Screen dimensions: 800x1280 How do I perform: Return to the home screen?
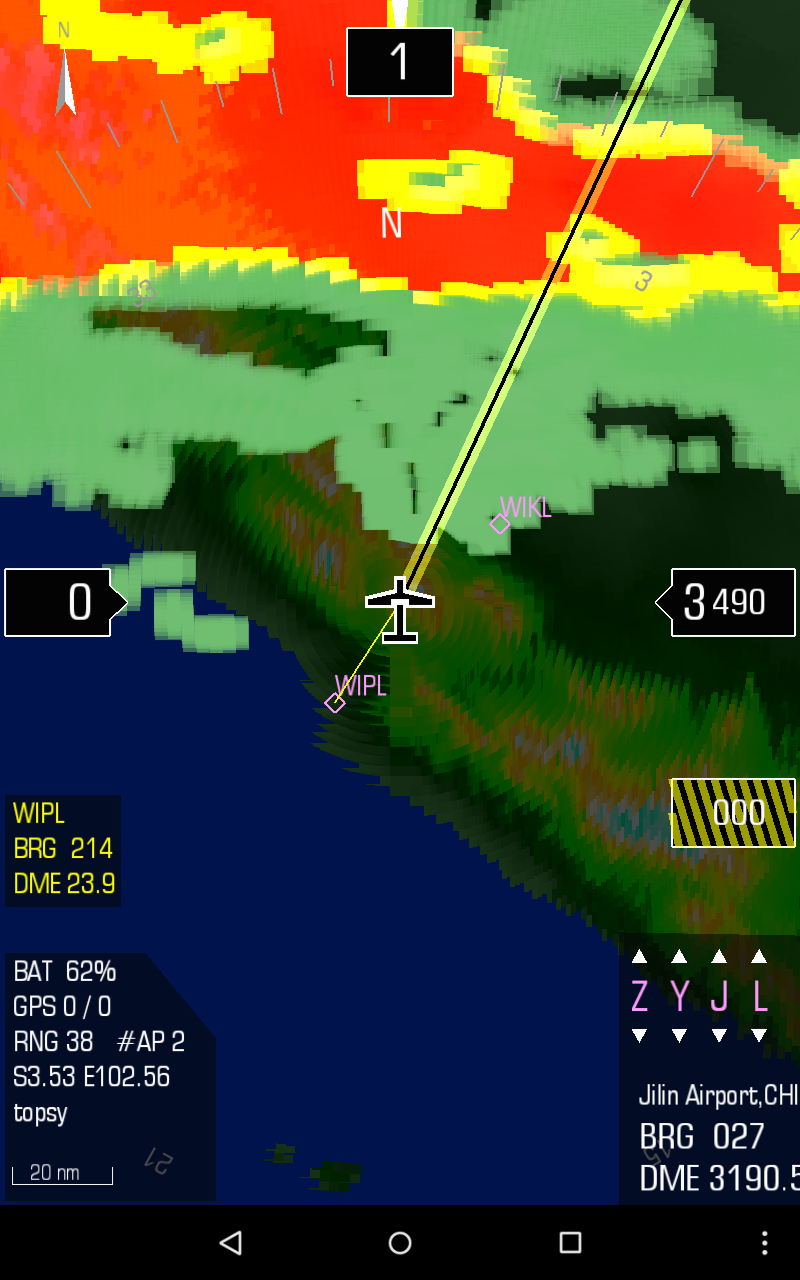[x=400, y=1243]
